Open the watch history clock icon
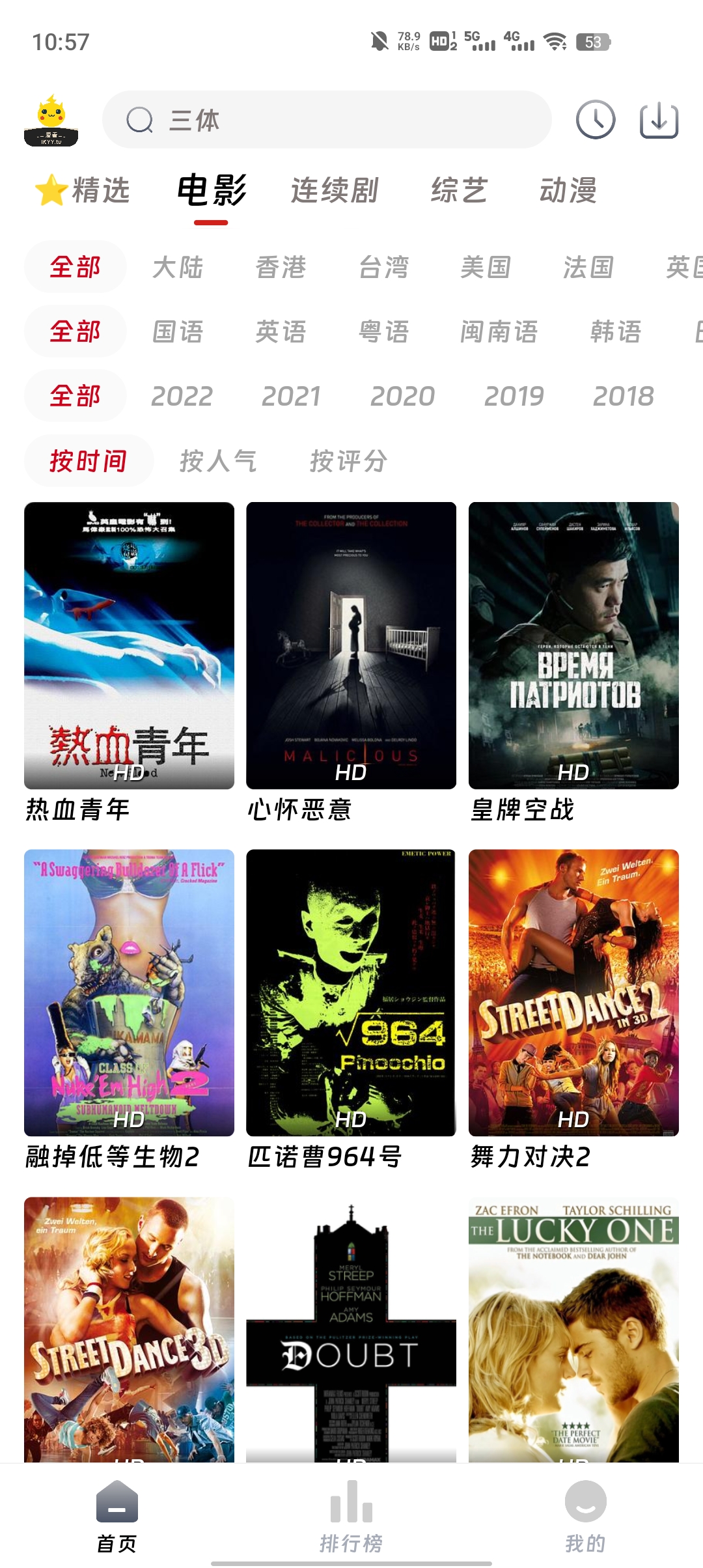 tap(596, 120)
